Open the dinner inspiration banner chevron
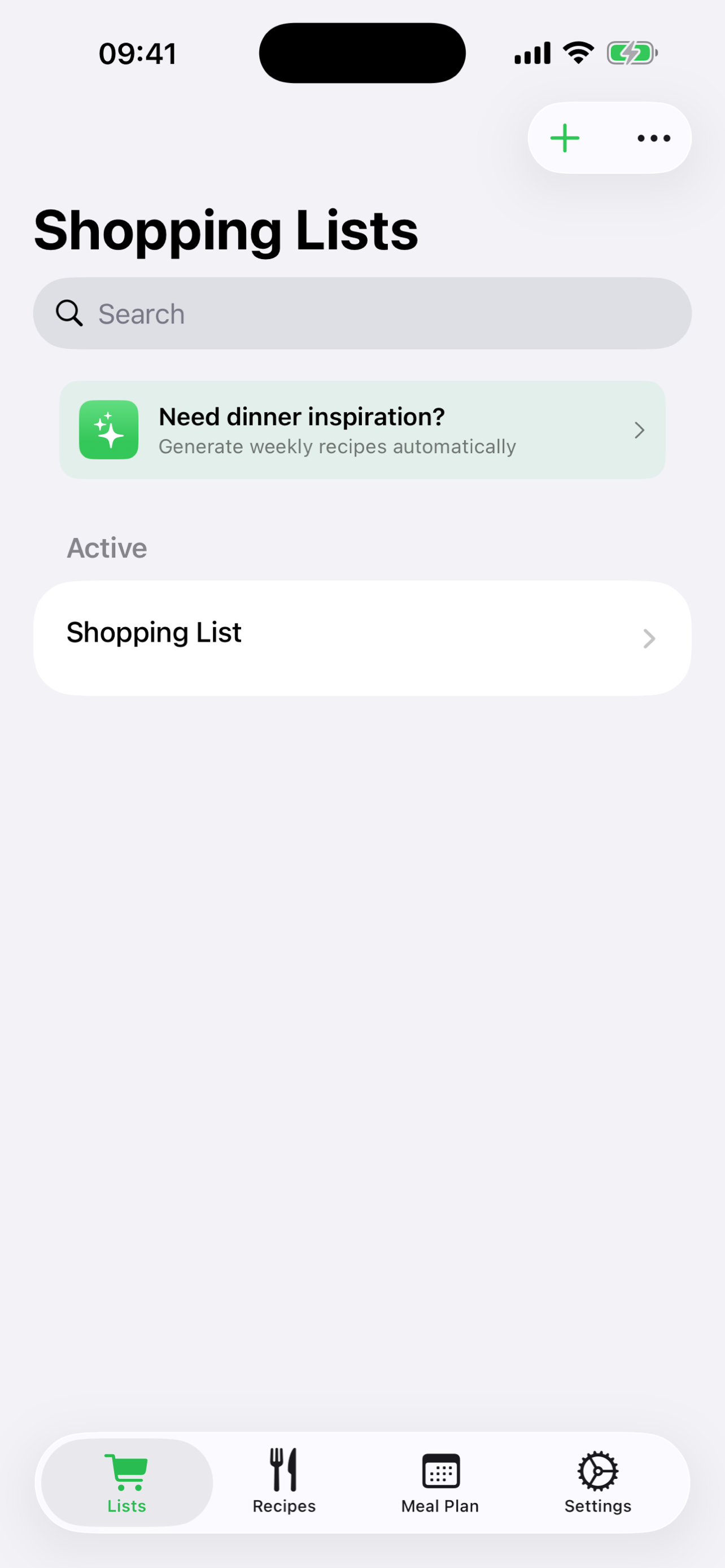Viewport: 725px width, 1568px height. pos(639,430)
